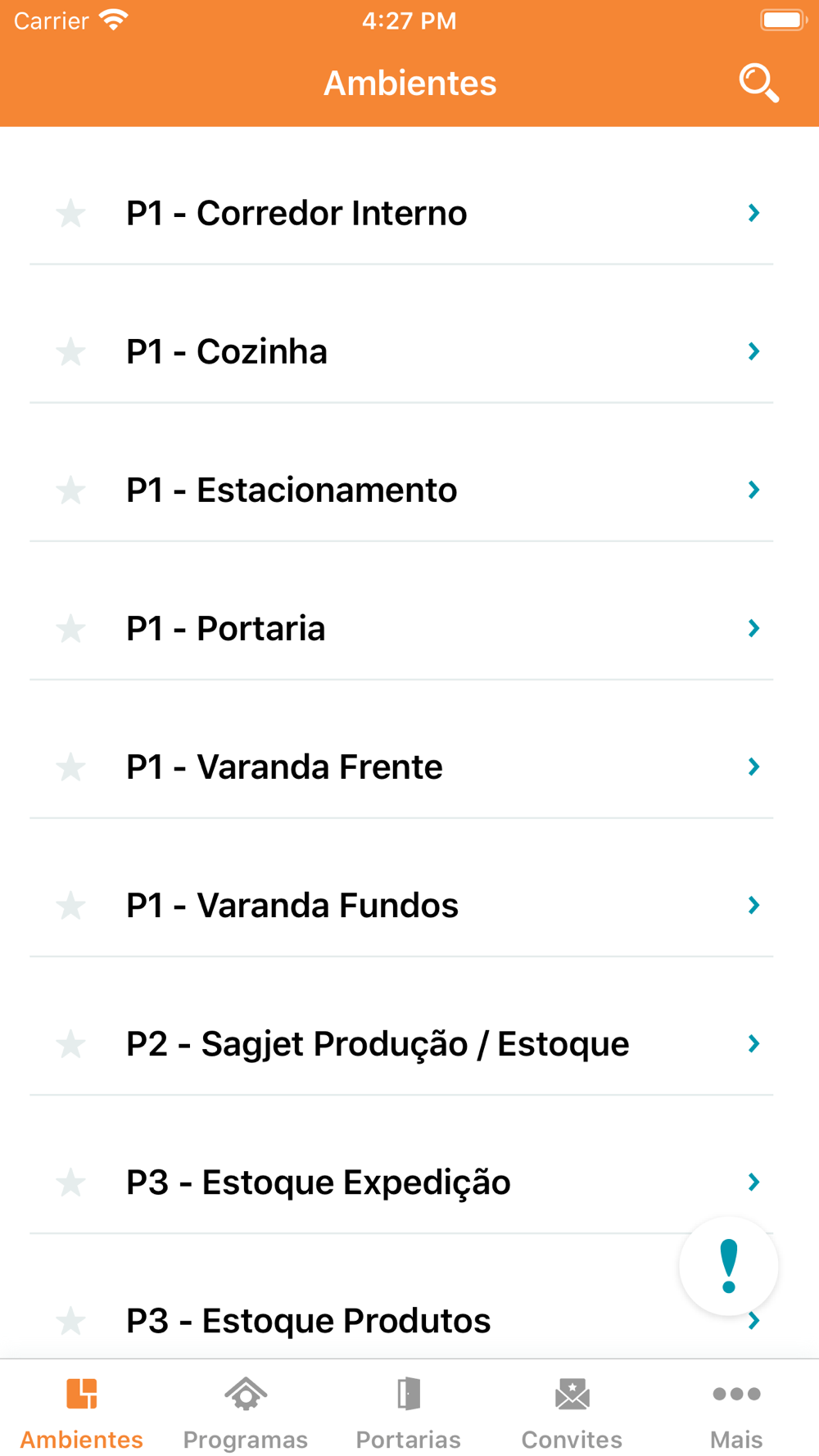The width and height of the screenshot is (819, 1456).
Task: Open P1 - Estacionamento environment
Action: tap(401, 490)
